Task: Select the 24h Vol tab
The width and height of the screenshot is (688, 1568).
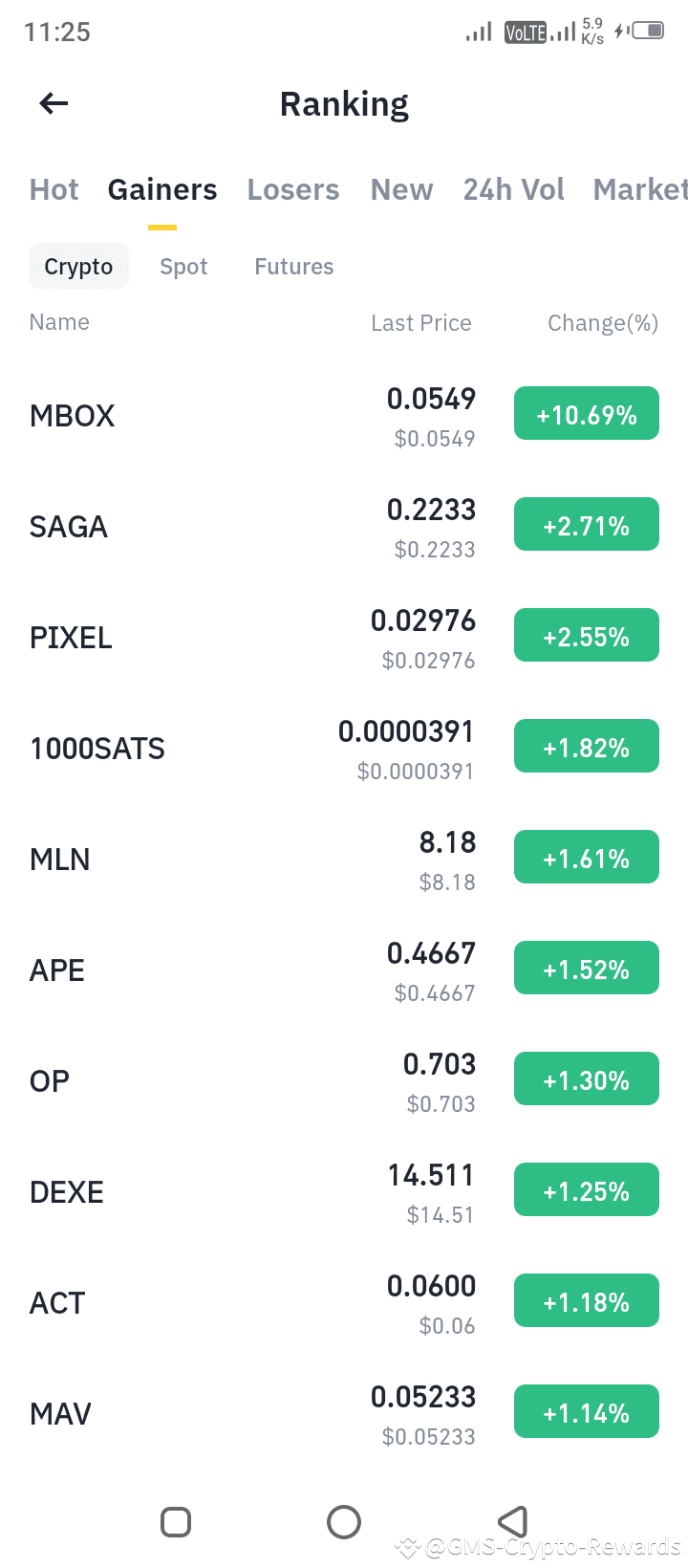Action: (x=514, y=189)
